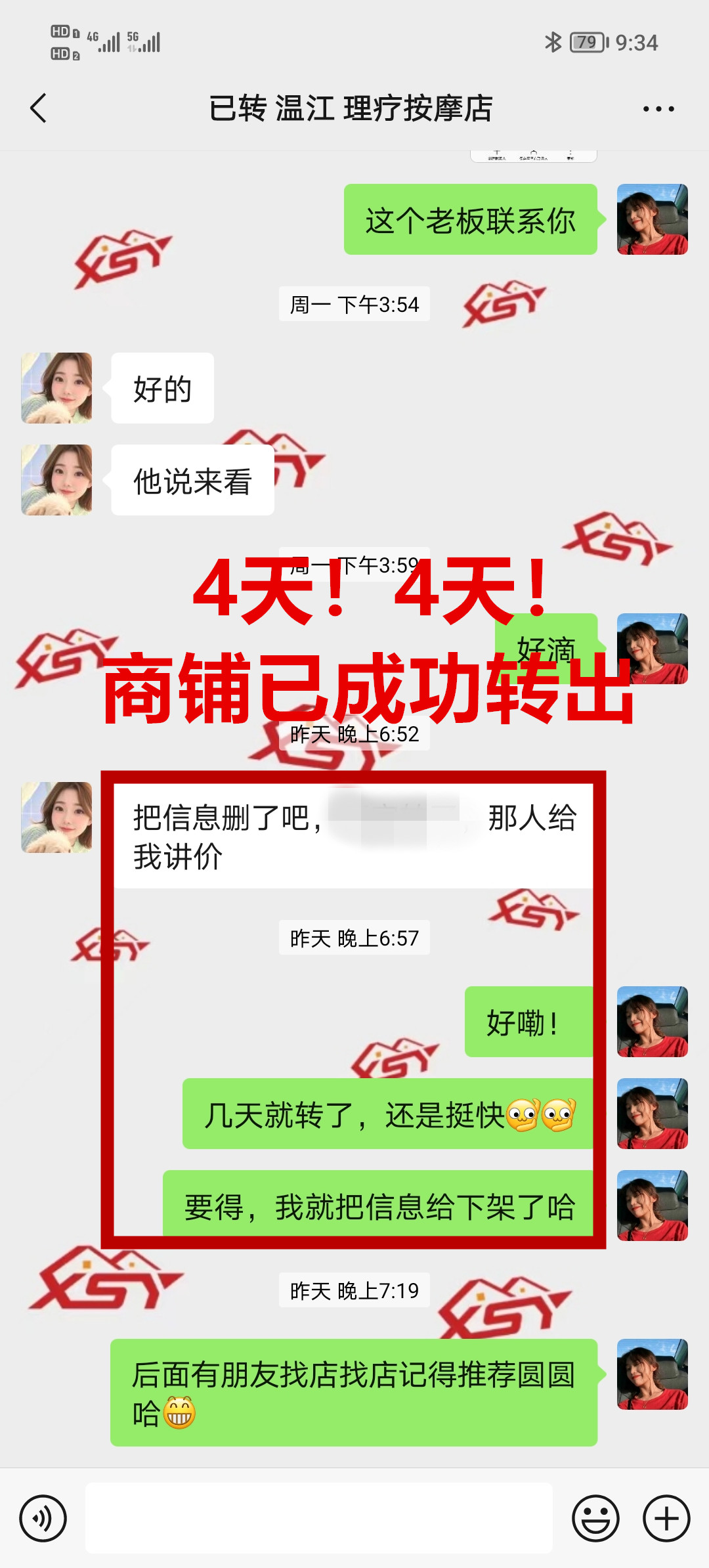Open the avatar next to 好嘞！
The image size is (709, 1568).
tap(652, 1022)
